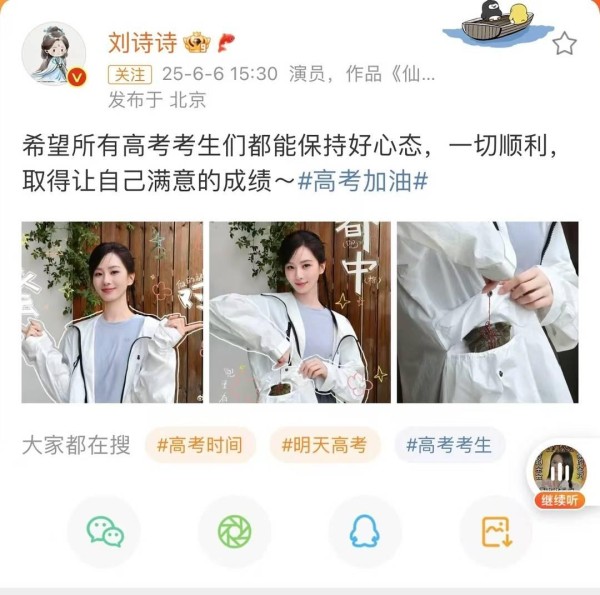This screenshot has width=600, height=595.
Task: Search the #明天高考 topic chip
Action: coord(325,445)
